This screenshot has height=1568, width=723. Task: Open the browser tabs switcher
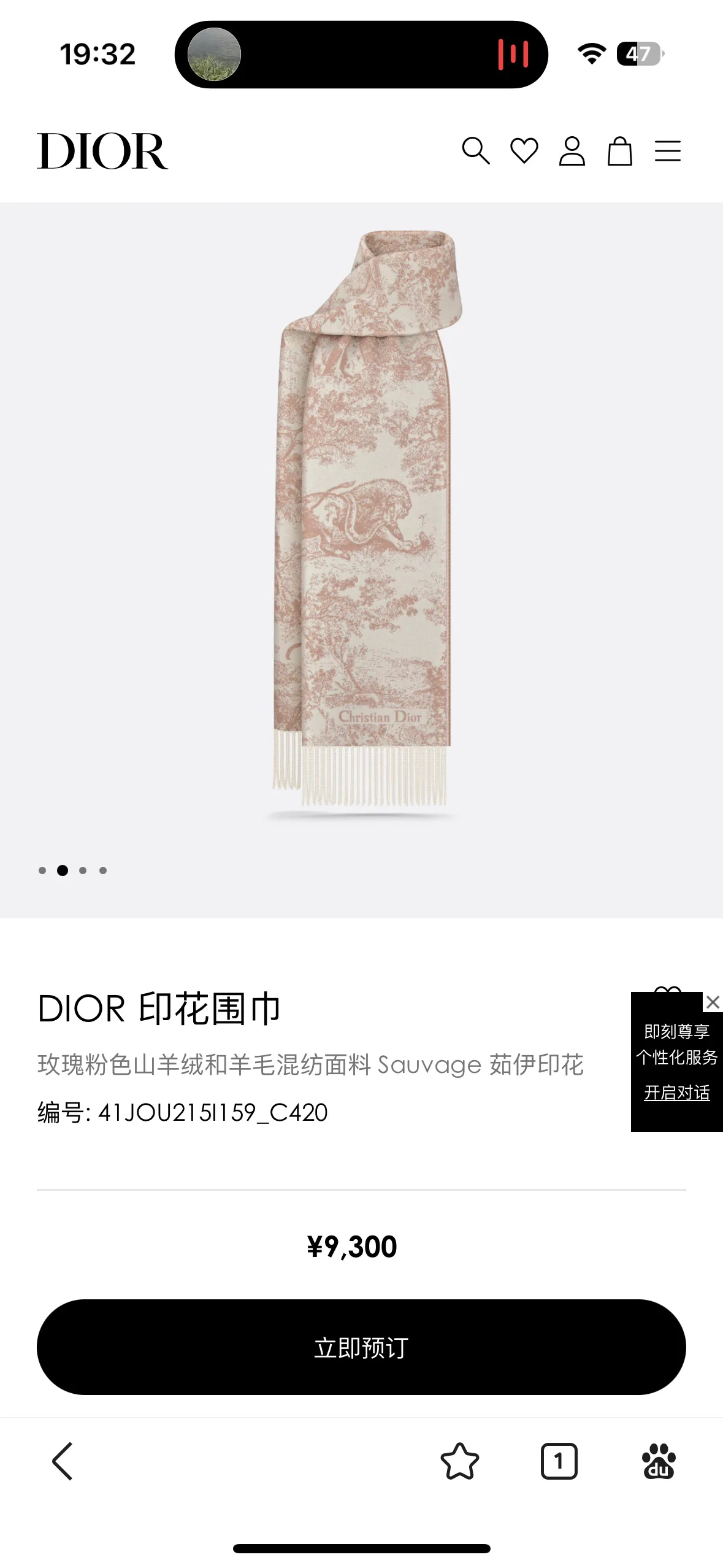(x=559, y=1461)
